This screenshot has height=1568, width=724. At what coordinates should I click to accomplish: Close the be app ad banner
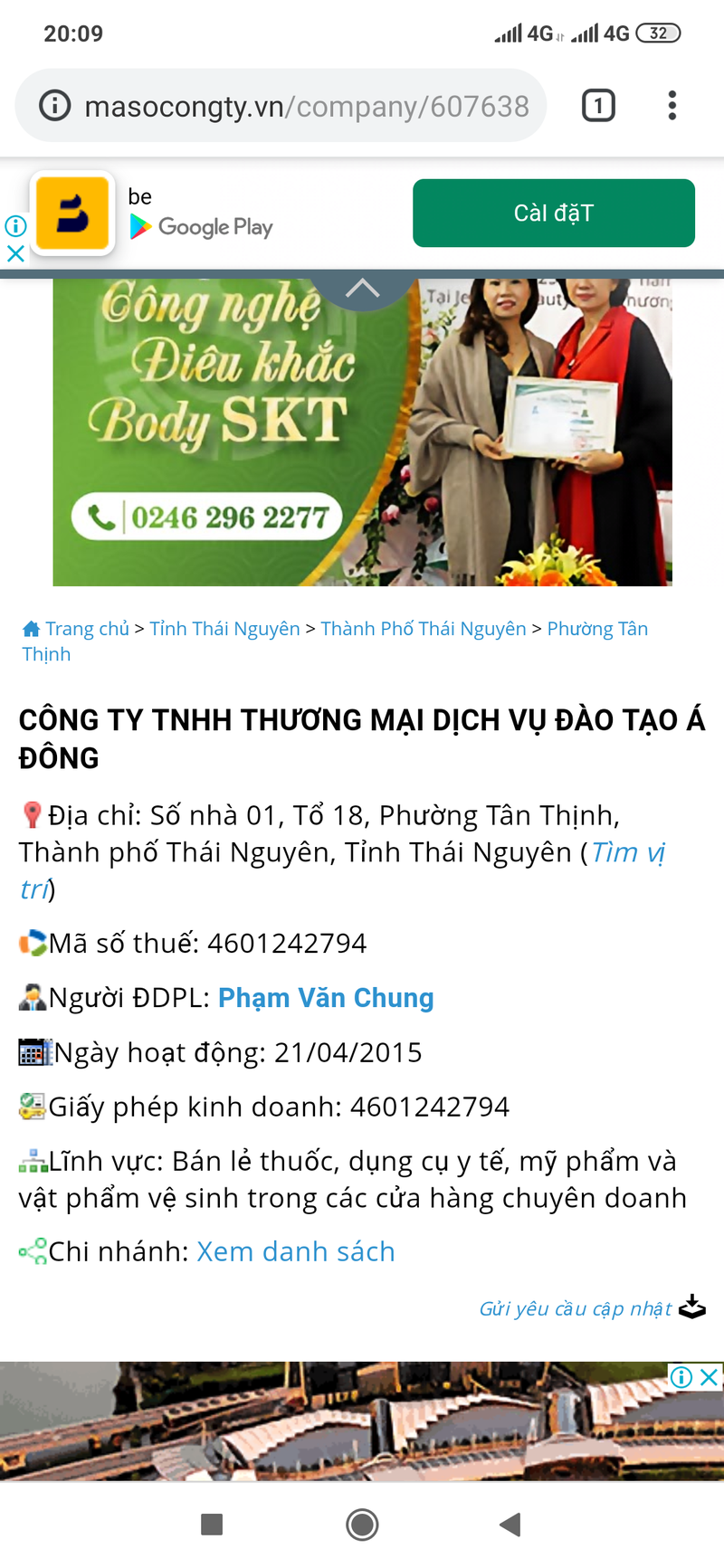pos(15,253)
